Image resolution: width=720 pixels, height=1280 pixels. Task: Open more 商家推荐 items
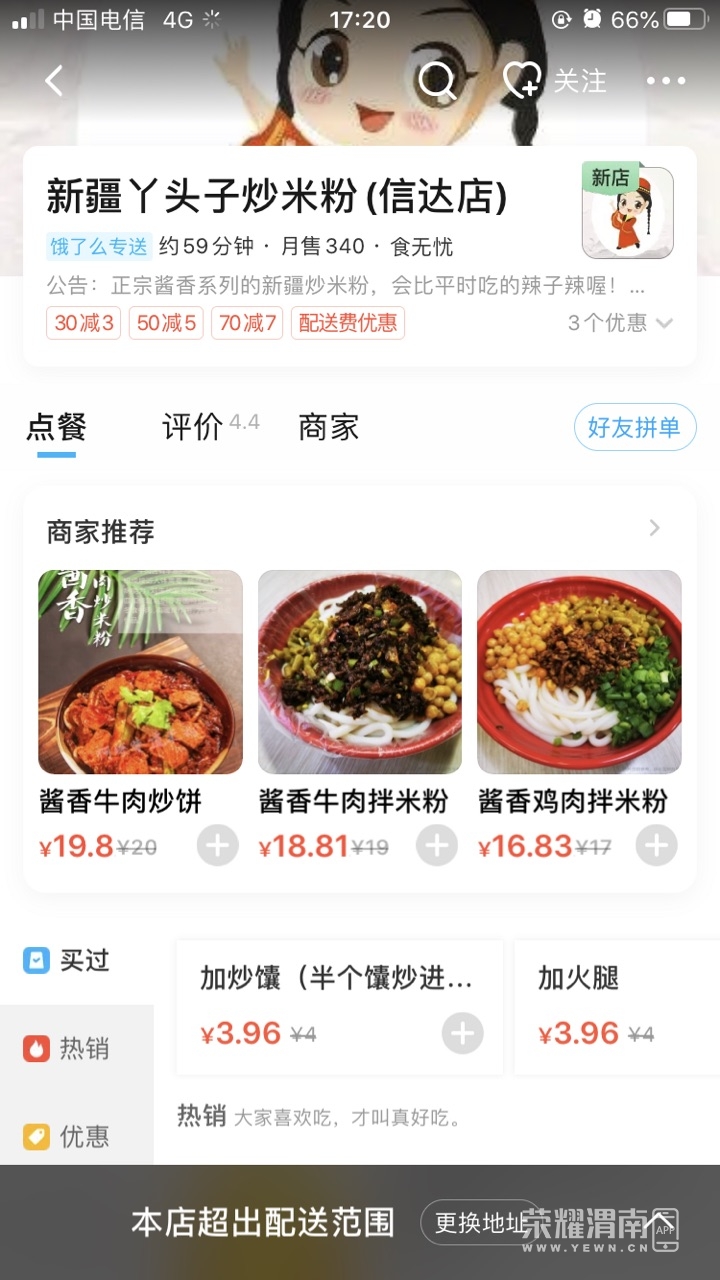655,528
